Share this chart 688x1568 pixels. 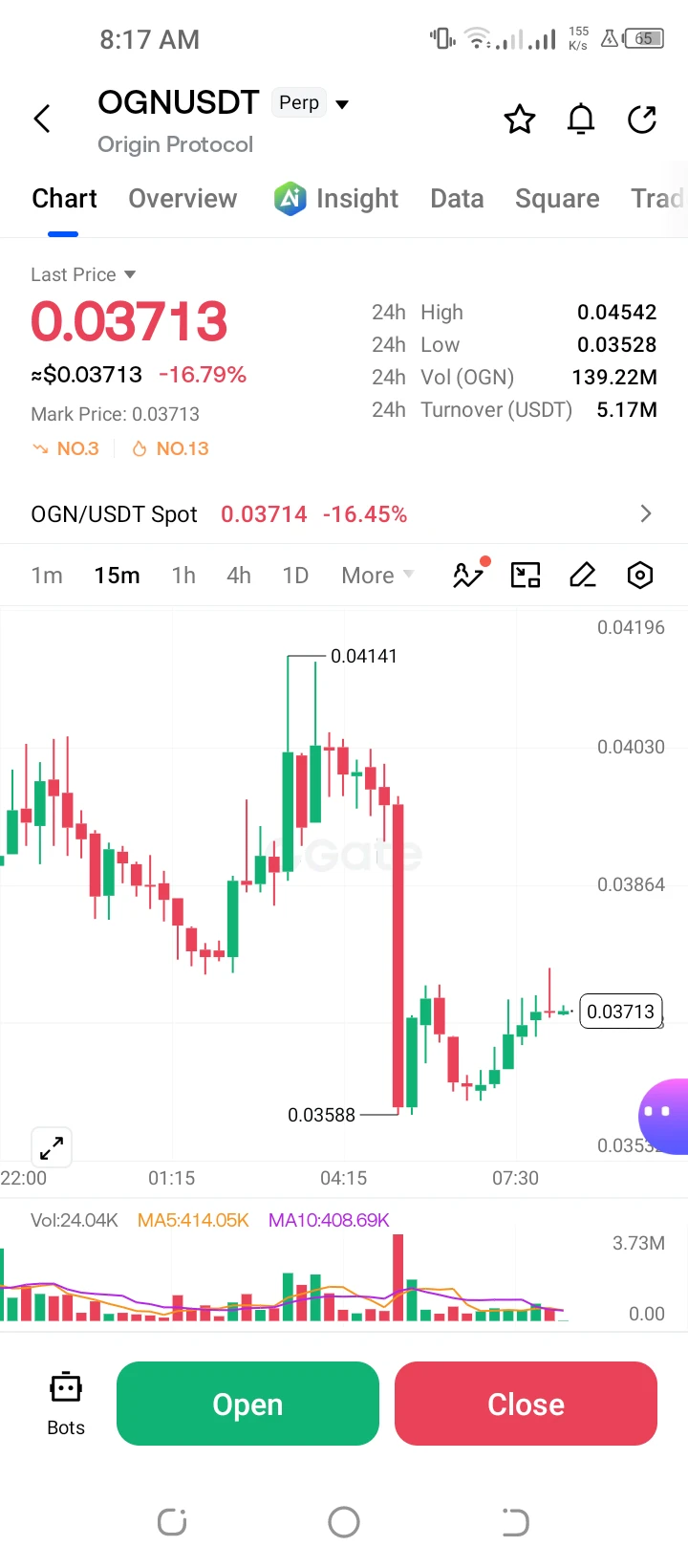click(642, 120)
